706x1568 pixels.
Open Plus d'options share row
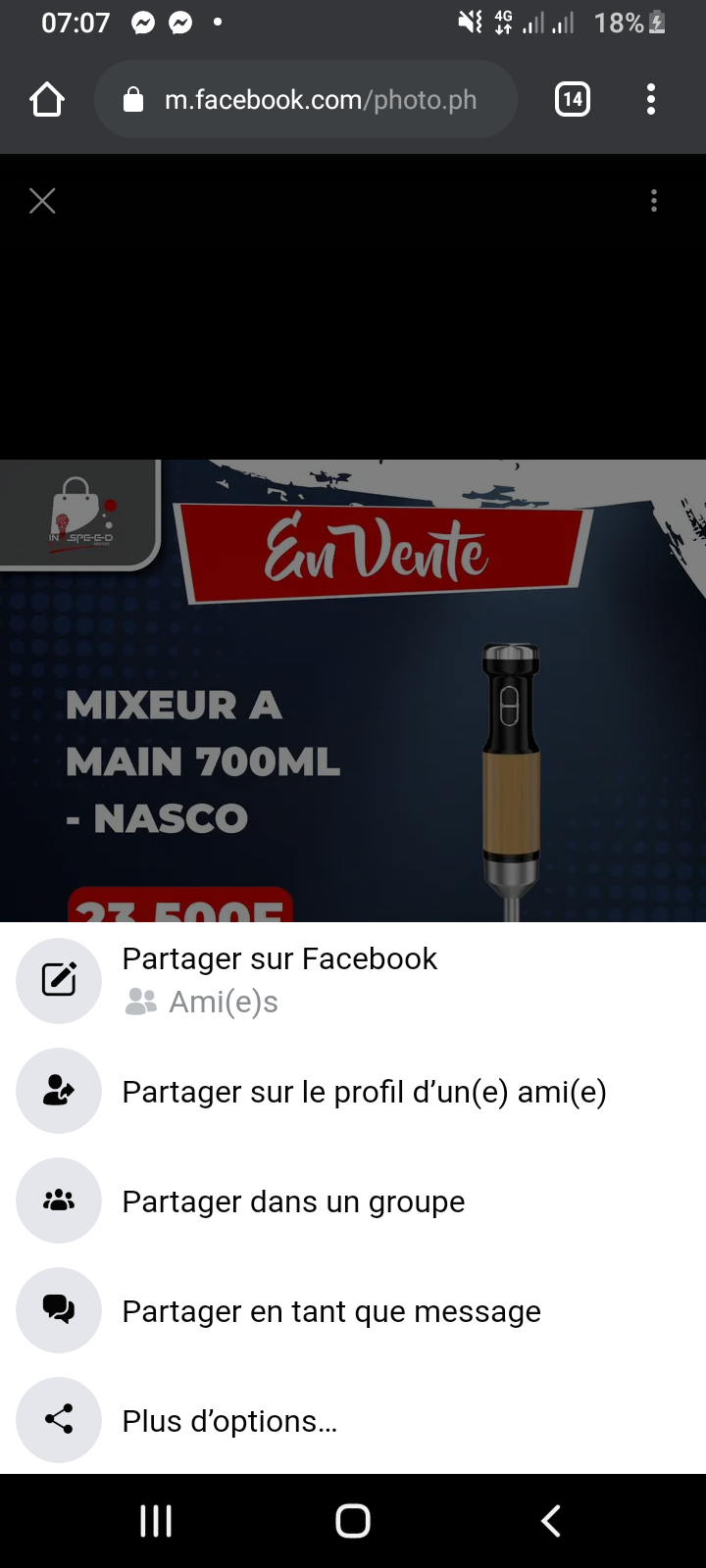tap(229, 1420)
